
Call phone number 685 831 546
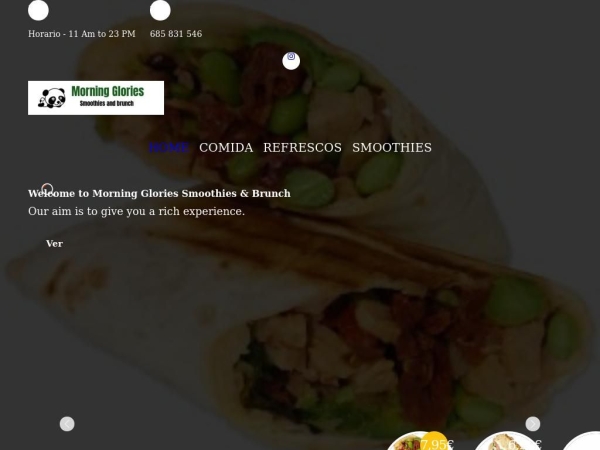(x=176, y=34)
